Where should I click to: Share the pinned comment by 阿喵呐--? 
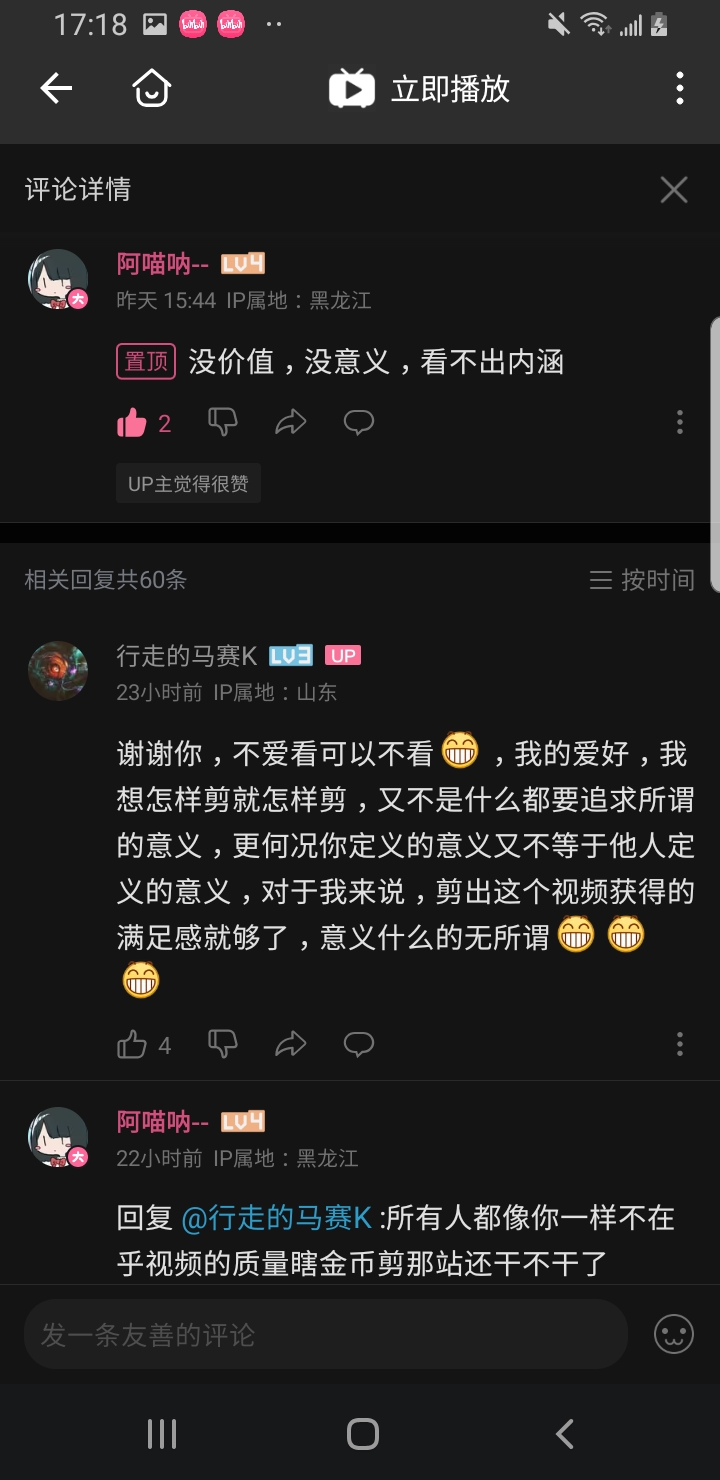click(290, 423)
